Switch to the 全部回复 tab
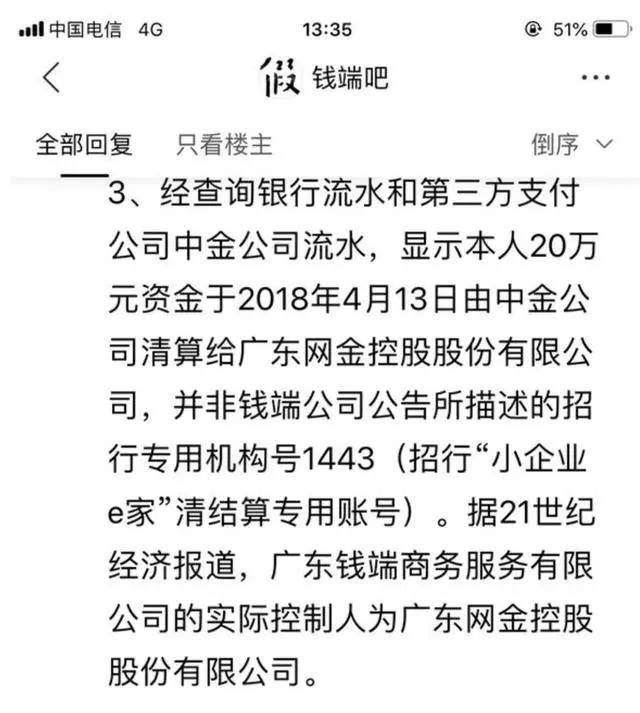This screenshot has width=640, height=713. pyautogui.click(x=84, y=145)
